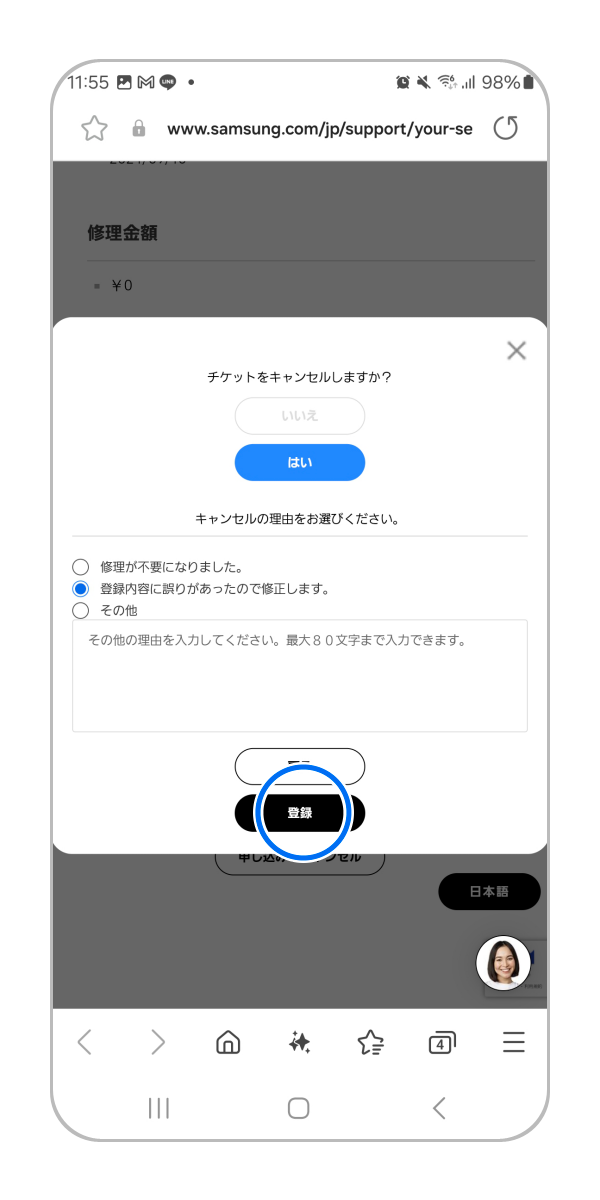This screenshot has height=1200, width=600.
Task: Open browser bookmarks list
Action: pos(371,1043)
